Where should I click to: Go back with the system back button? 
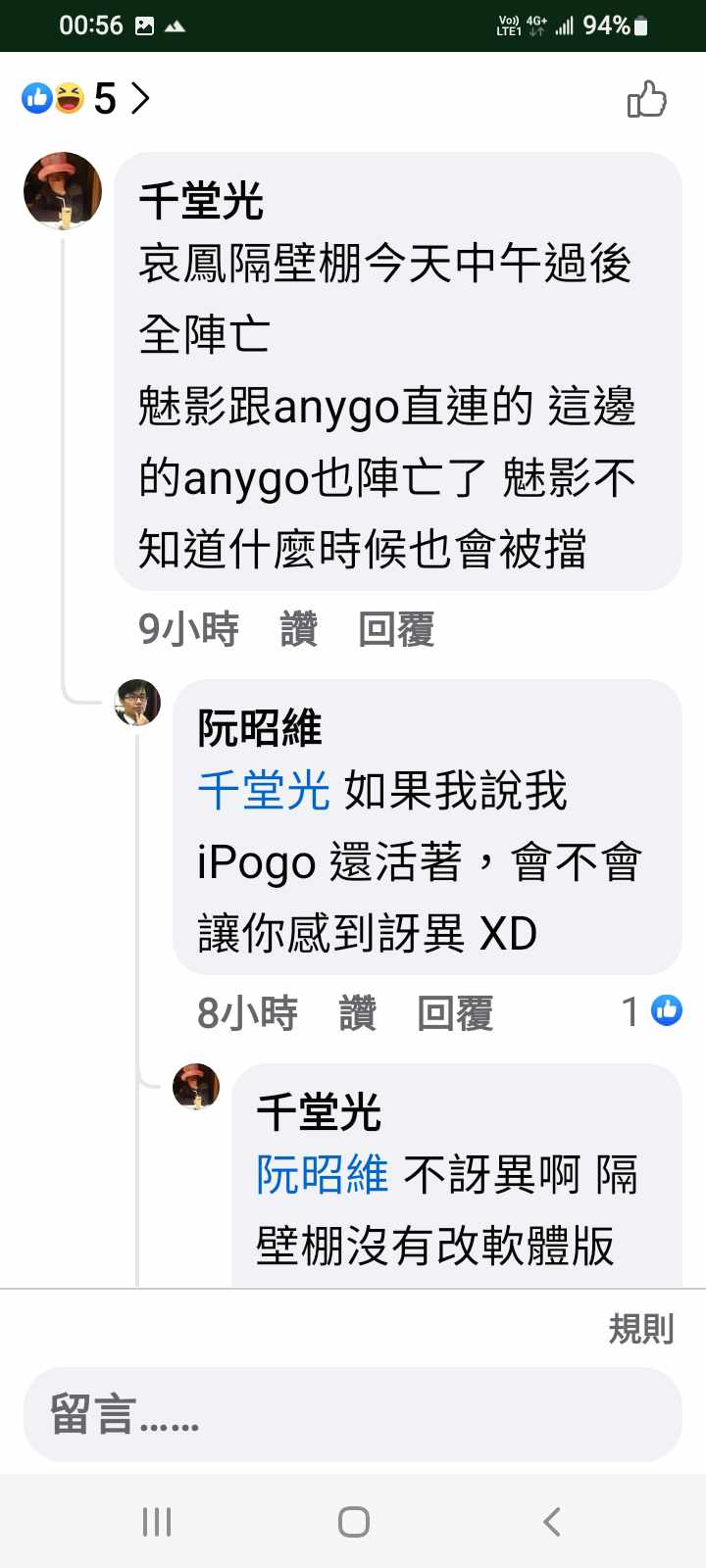coord(551,1521)
